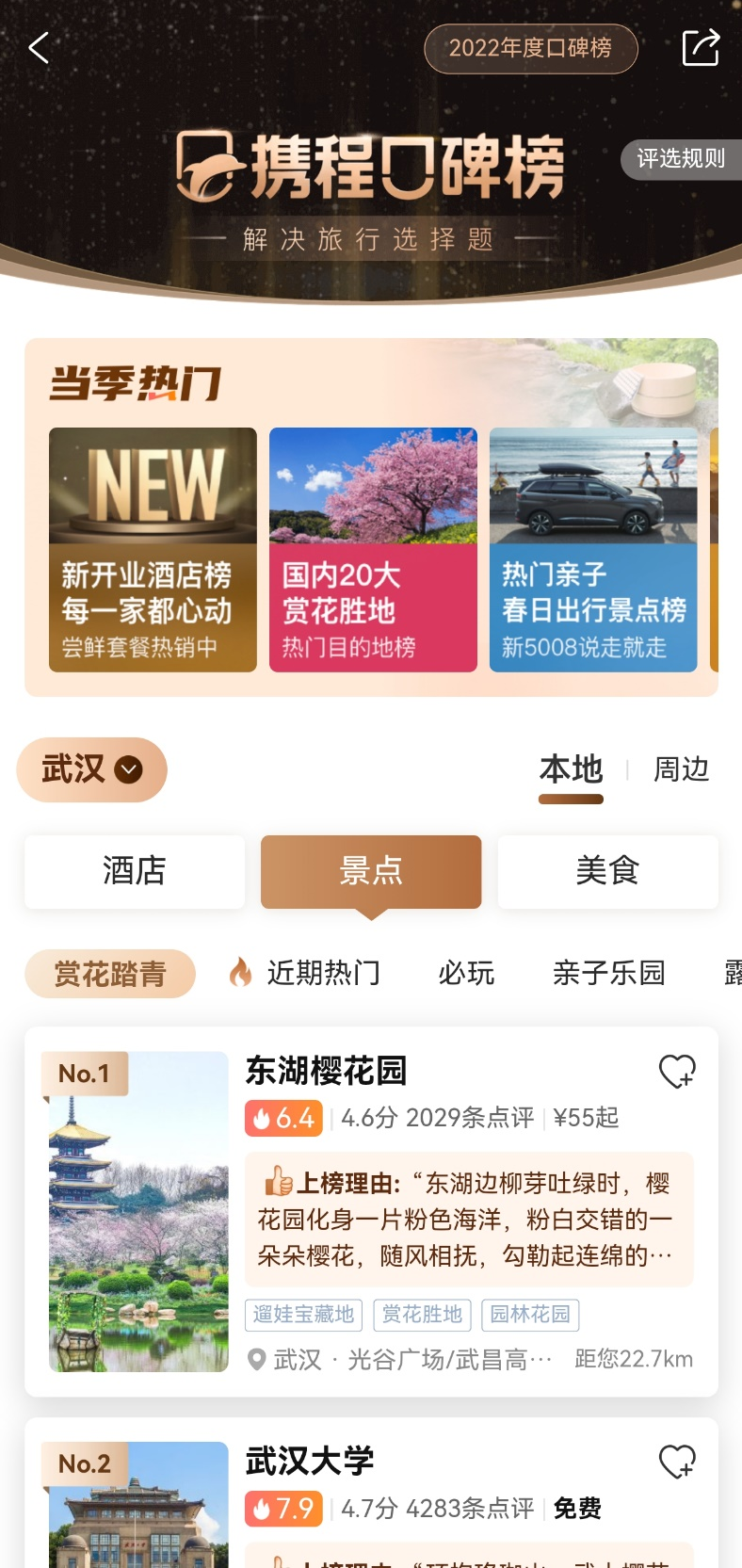The width and height of the screenshot is (742, 1568).
Task: Select the 景点 category
Action: pos(371,871)
